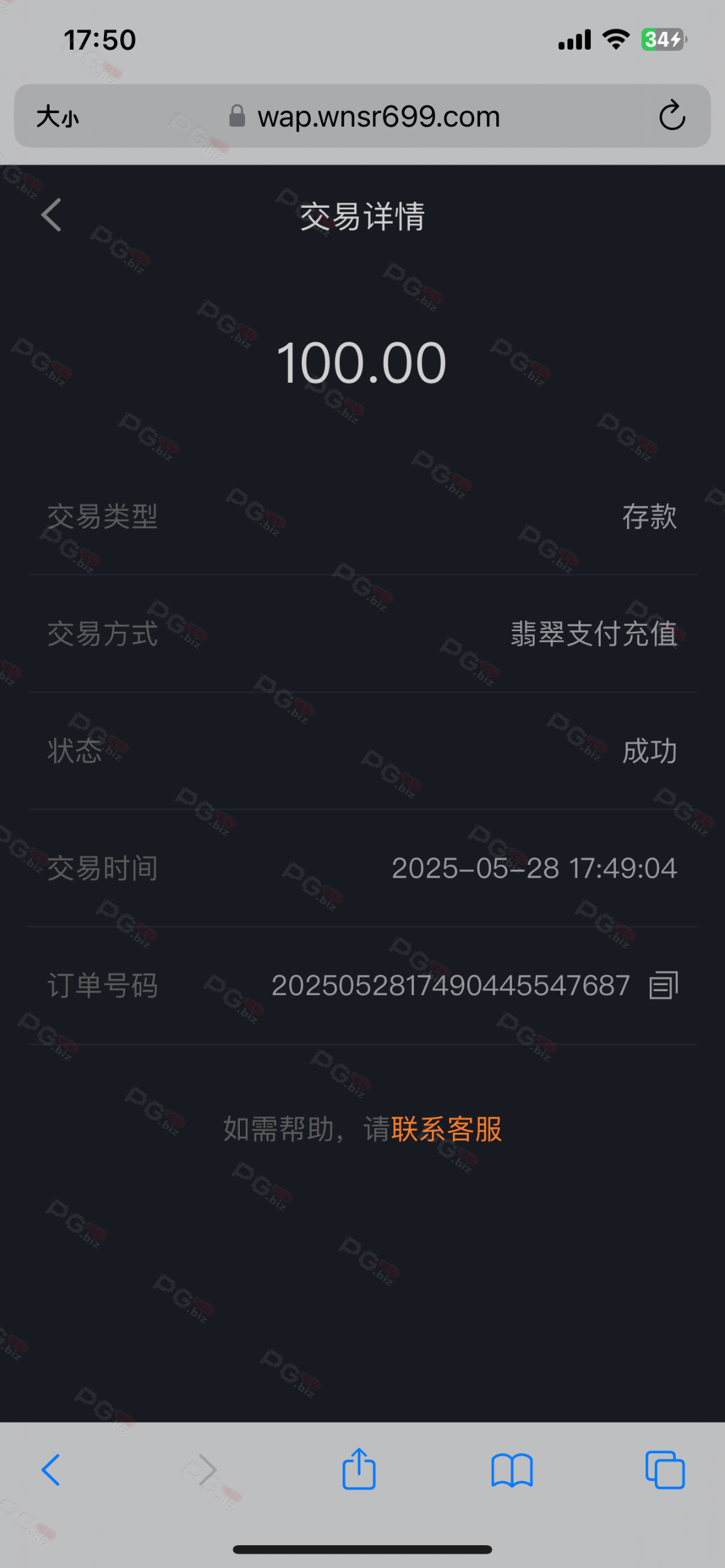Open Safari bookmarks

pyautogui.click(x=512, y=1470)
